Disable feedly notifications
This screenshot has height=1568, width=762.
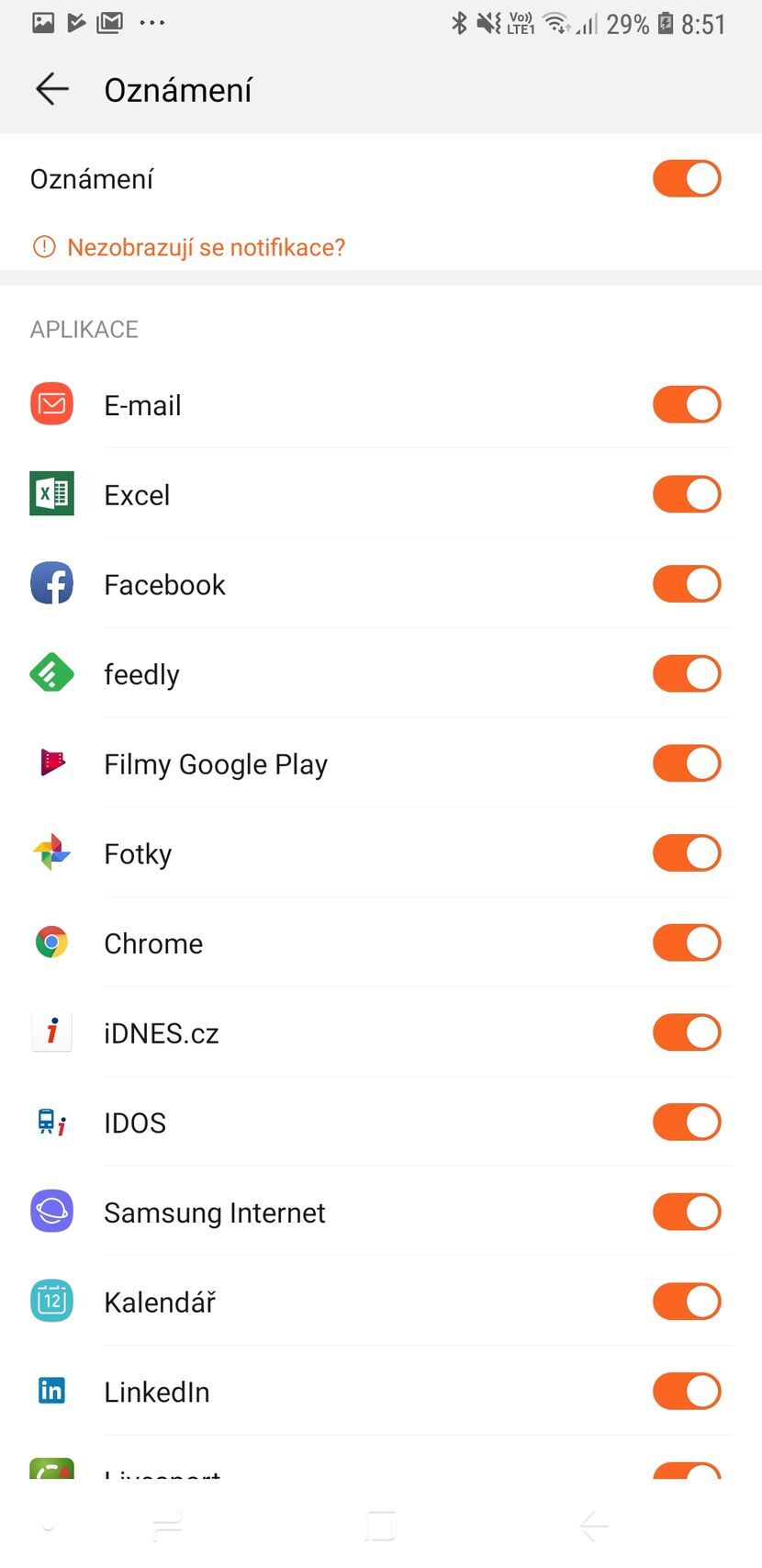point(687,674)
